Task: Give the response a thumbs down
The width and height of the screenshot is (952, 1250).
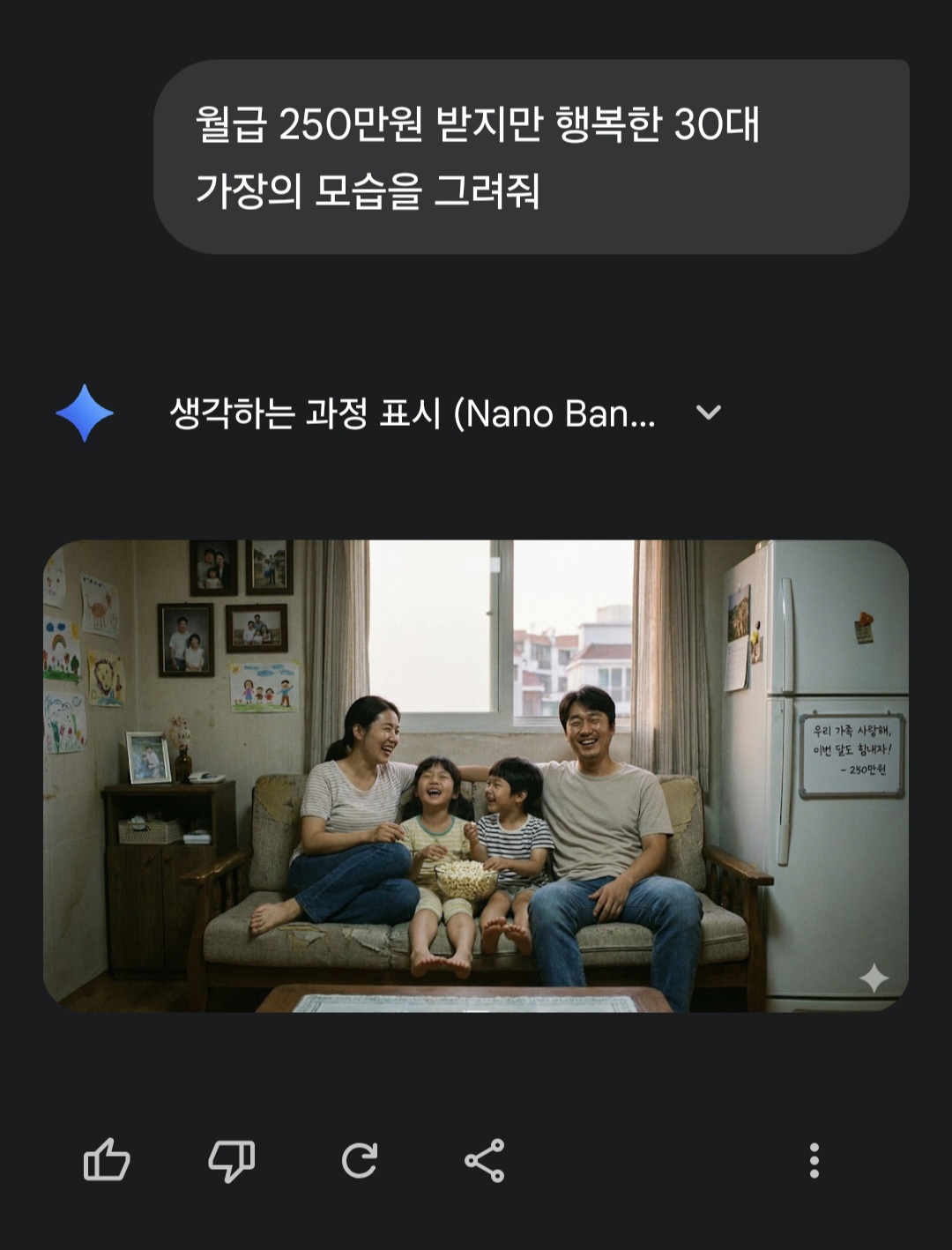Action: click(231, 1161)
